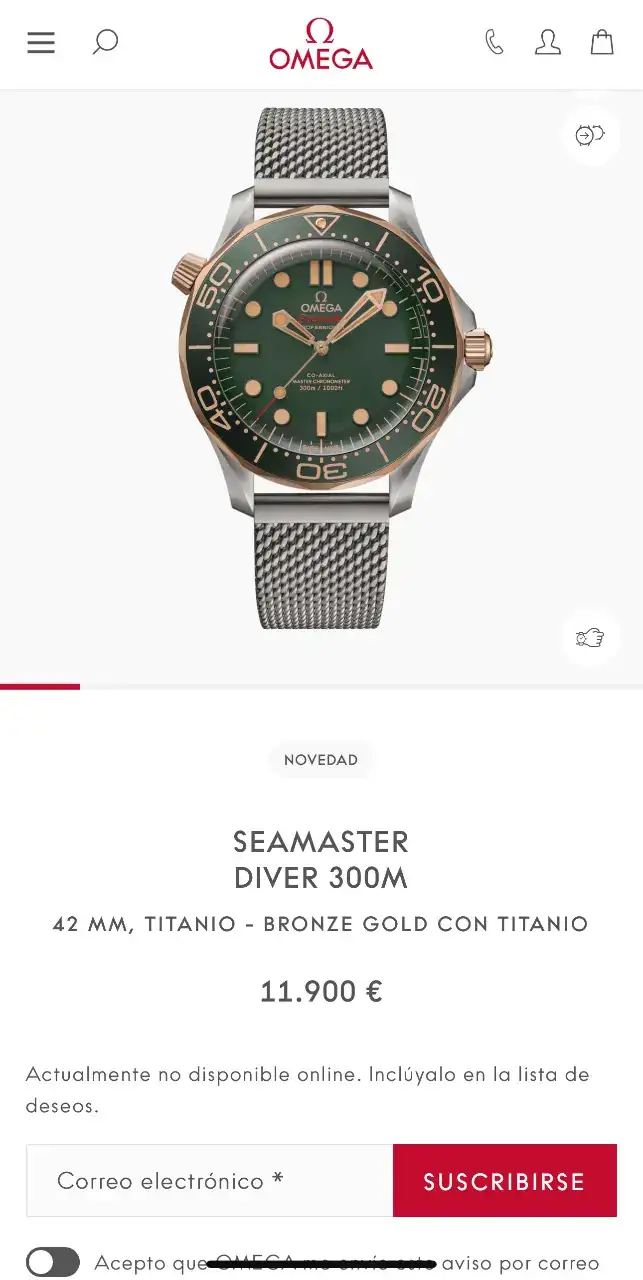The width and height of the screenshot is (643, 1280).
Task: Tap the Correo electrónico field
Action: click(x=210, y=1181)
